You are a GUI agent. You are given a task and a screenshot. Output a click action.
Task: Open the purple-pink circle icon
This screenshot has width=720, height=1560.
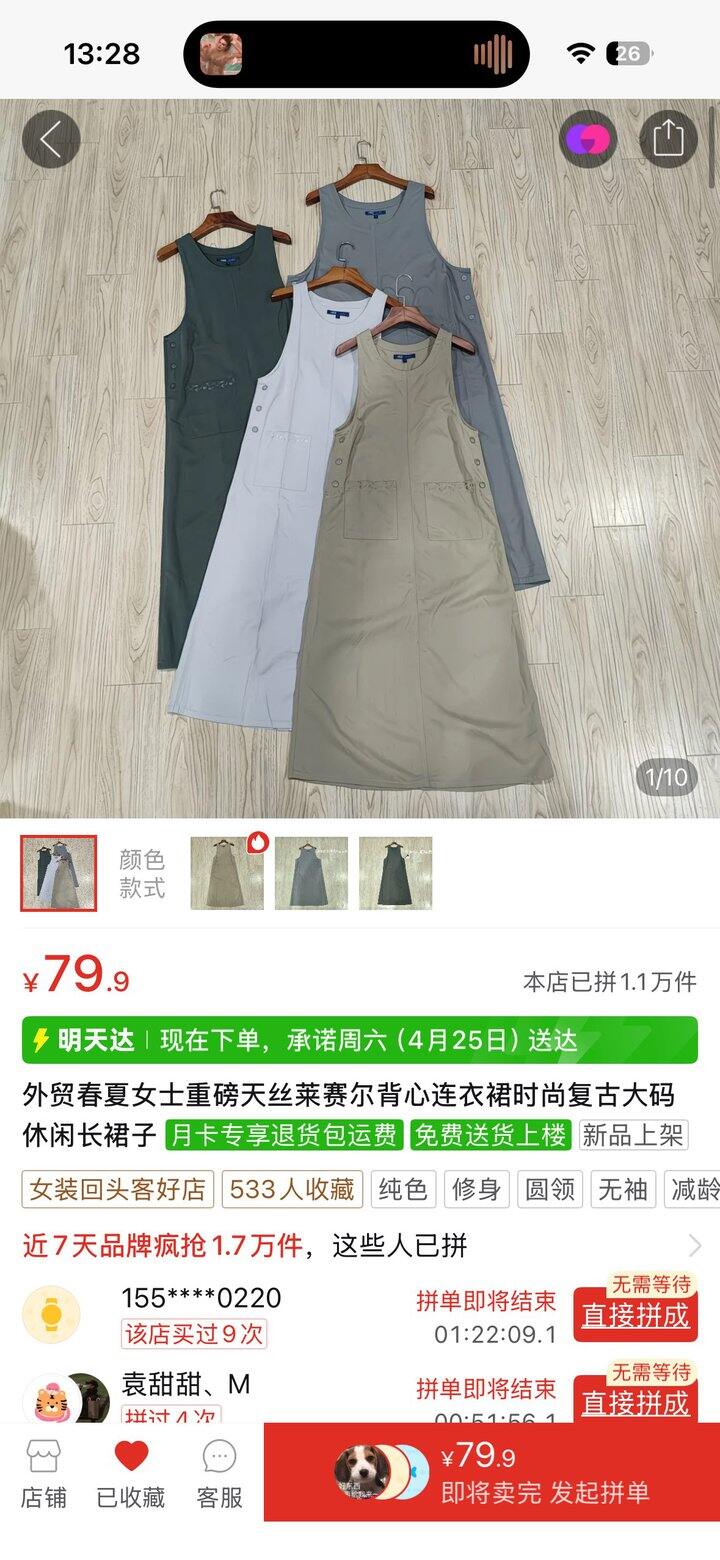point(587,138)
